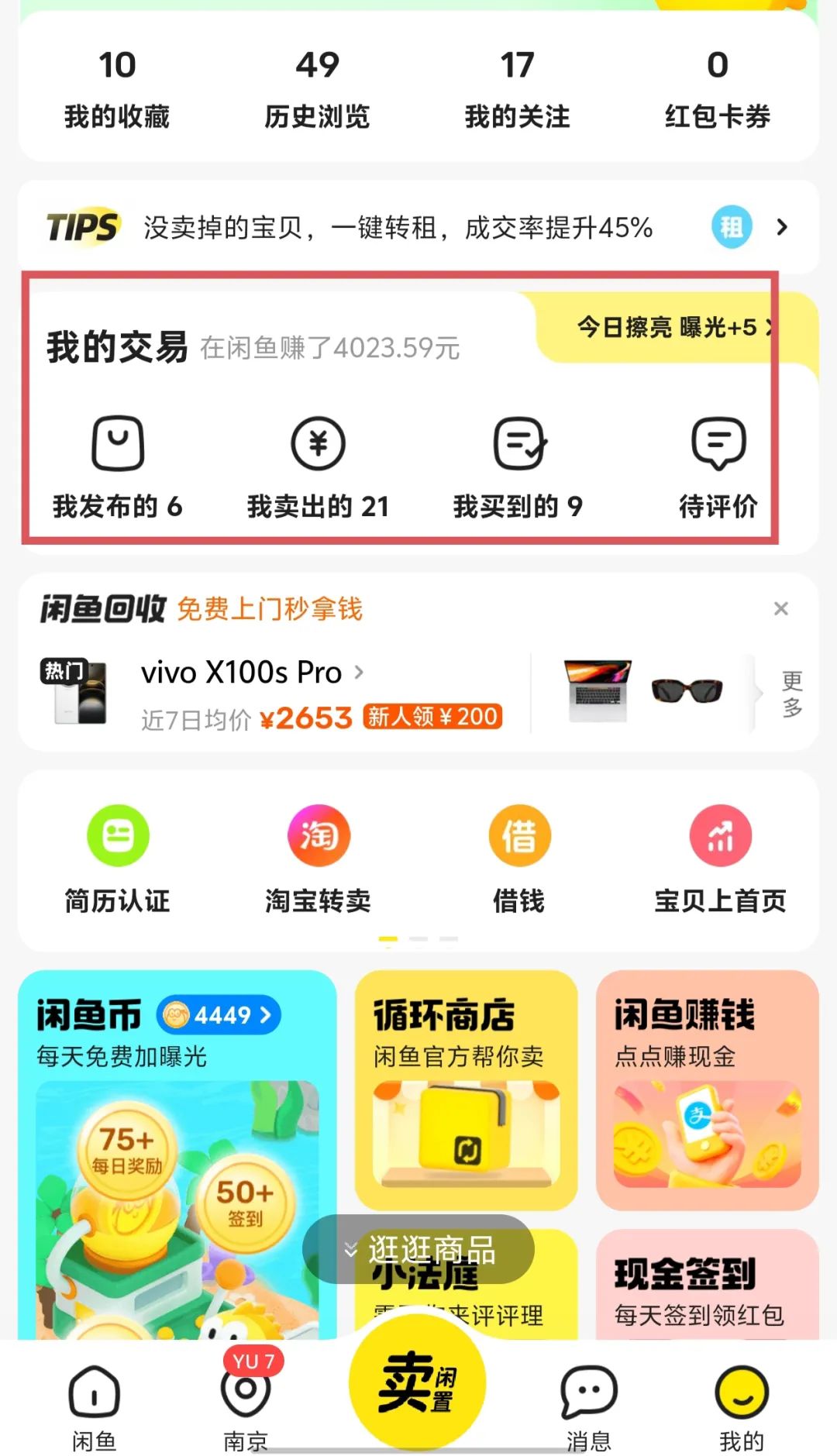Image resolution: width=837 pixels, height=1456 pixels.
Task: Dismiss the 闲鱼回收 card
Action: pyautogui.click(x=780, y=608)
